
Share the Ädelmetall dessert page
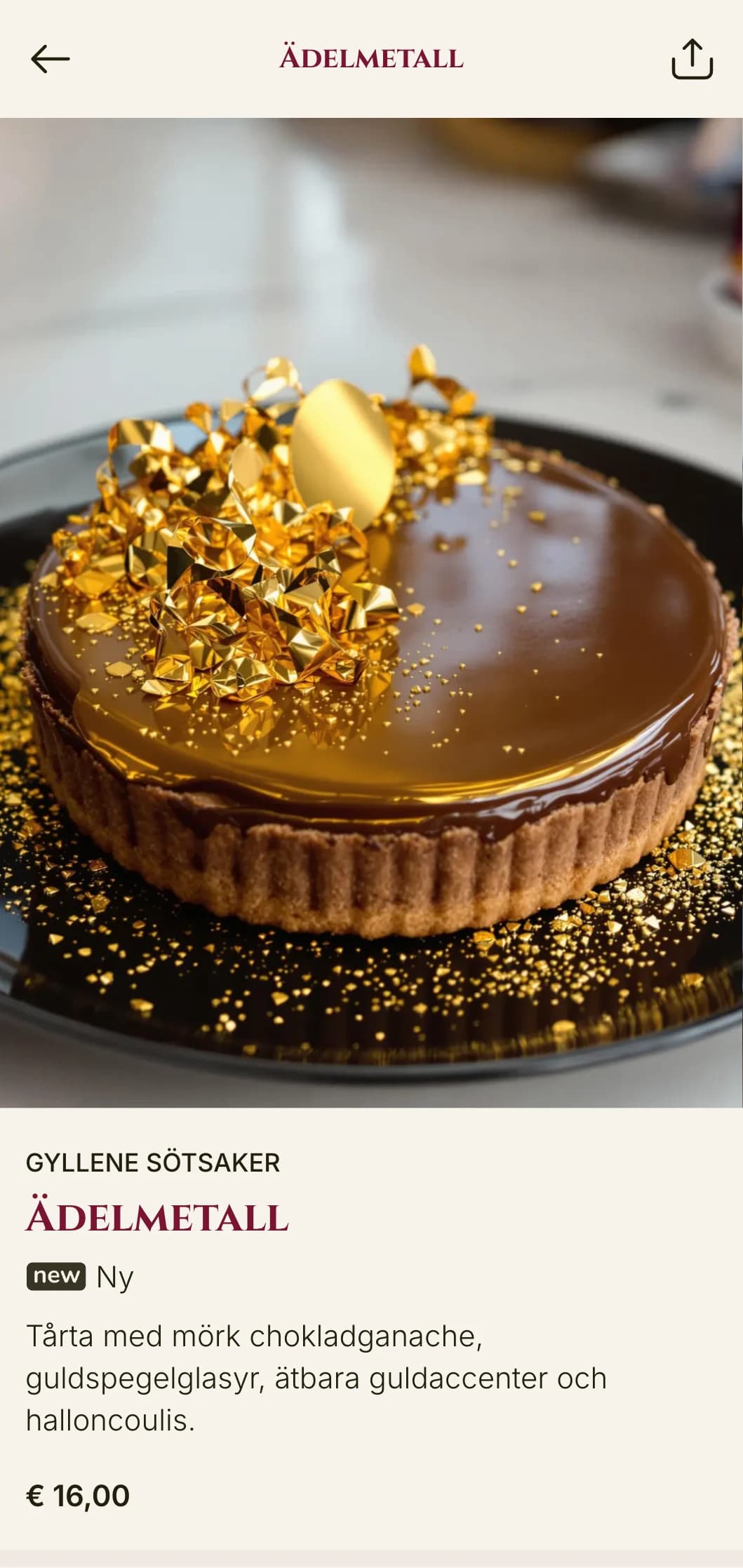coord(692,59)
